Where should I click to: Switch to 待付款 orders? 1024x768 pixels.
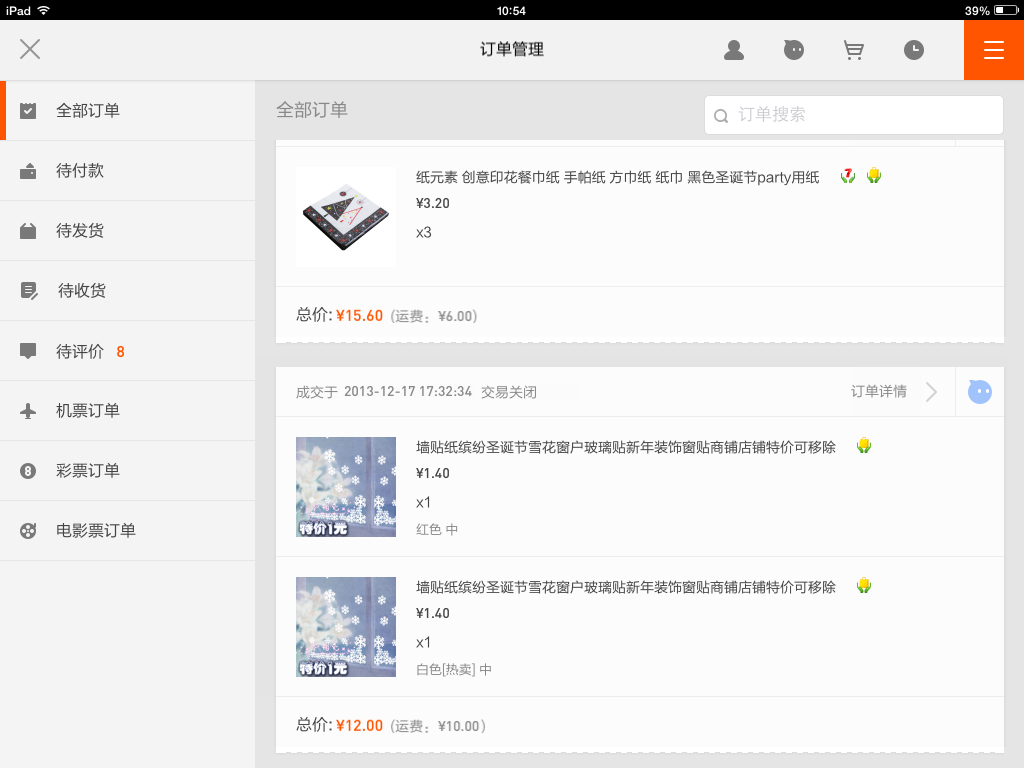click(x=80, y=171)
